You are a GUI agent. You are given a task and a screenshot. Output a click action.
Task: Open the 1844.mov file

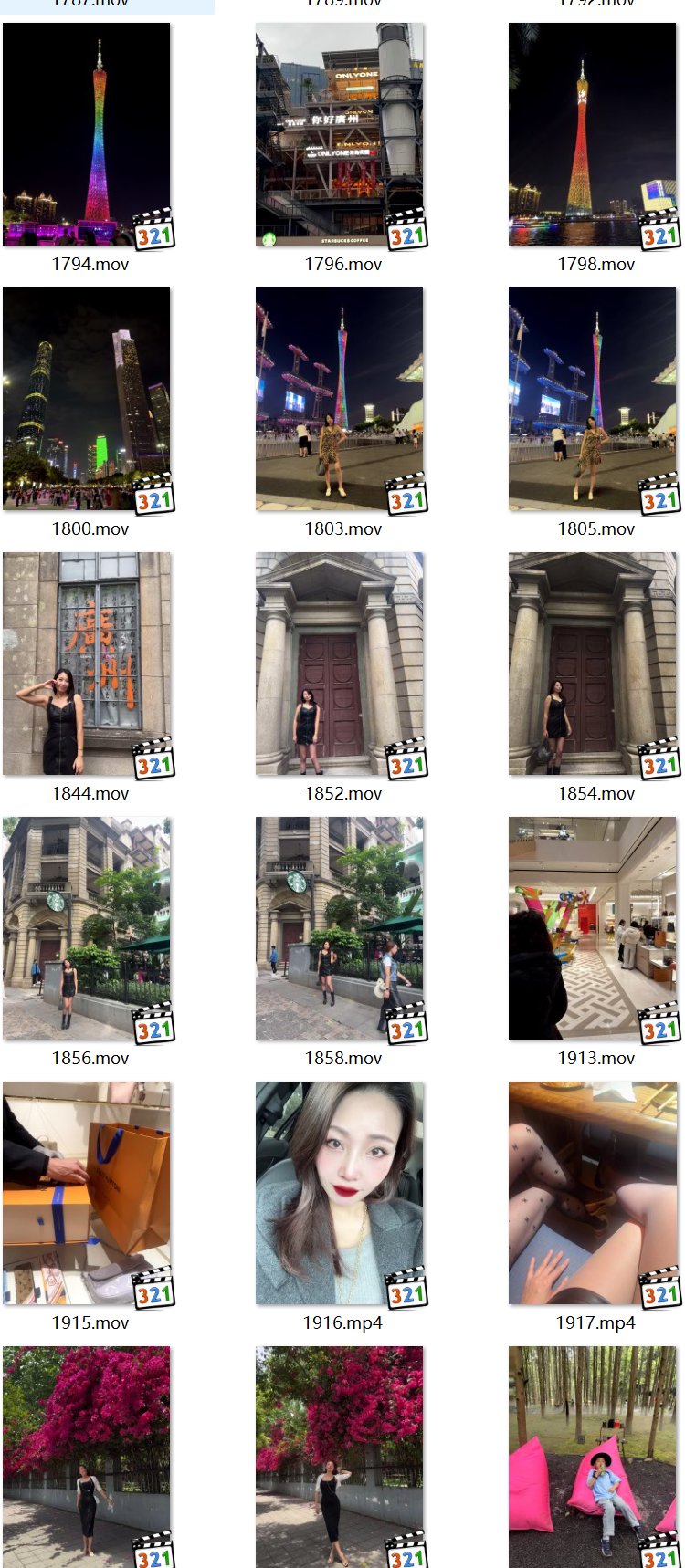click(87, 664)
